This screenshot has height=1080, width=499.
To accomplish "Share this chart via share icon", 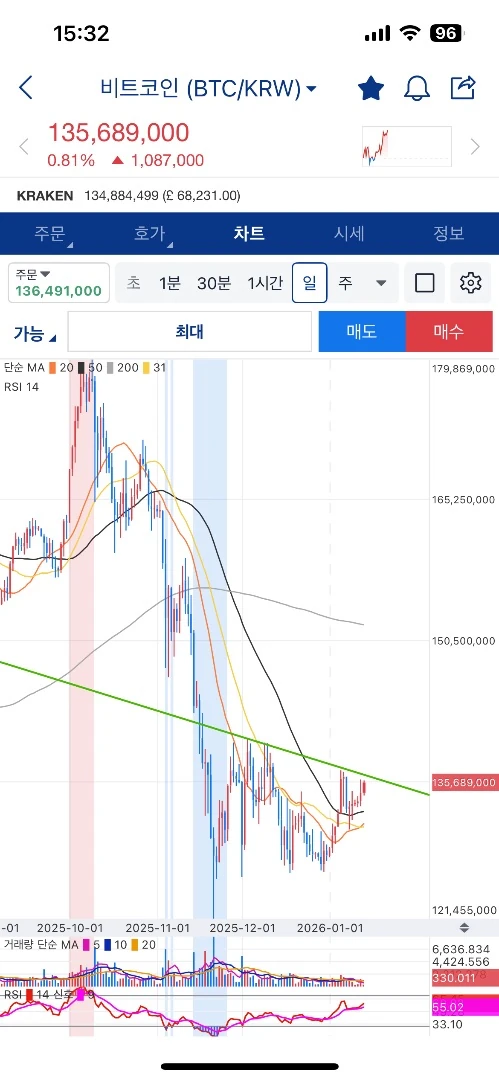I will click(462, 87).
